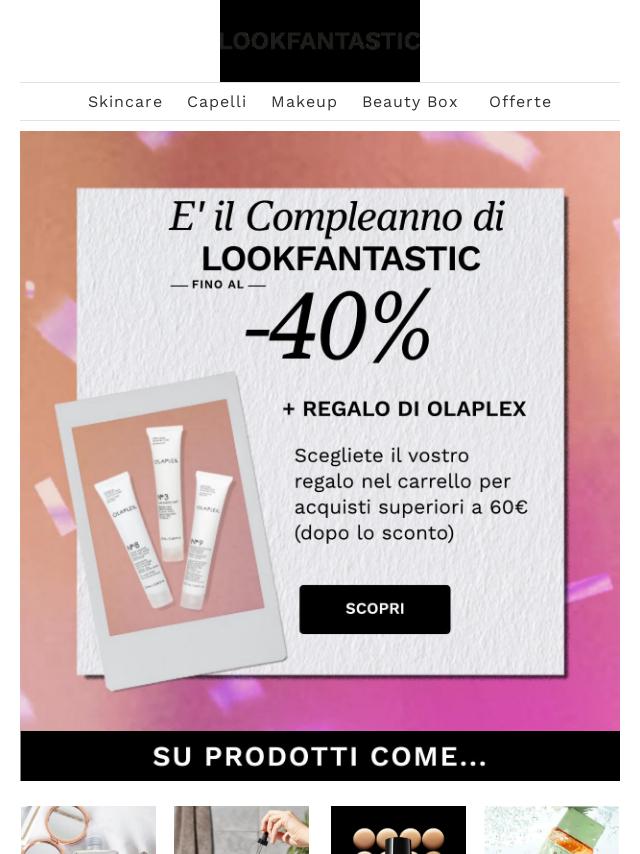This screenshot has width=640, height=854.
Task: Open the LOOKFANTASTIC header logo link
Action: 320,41
